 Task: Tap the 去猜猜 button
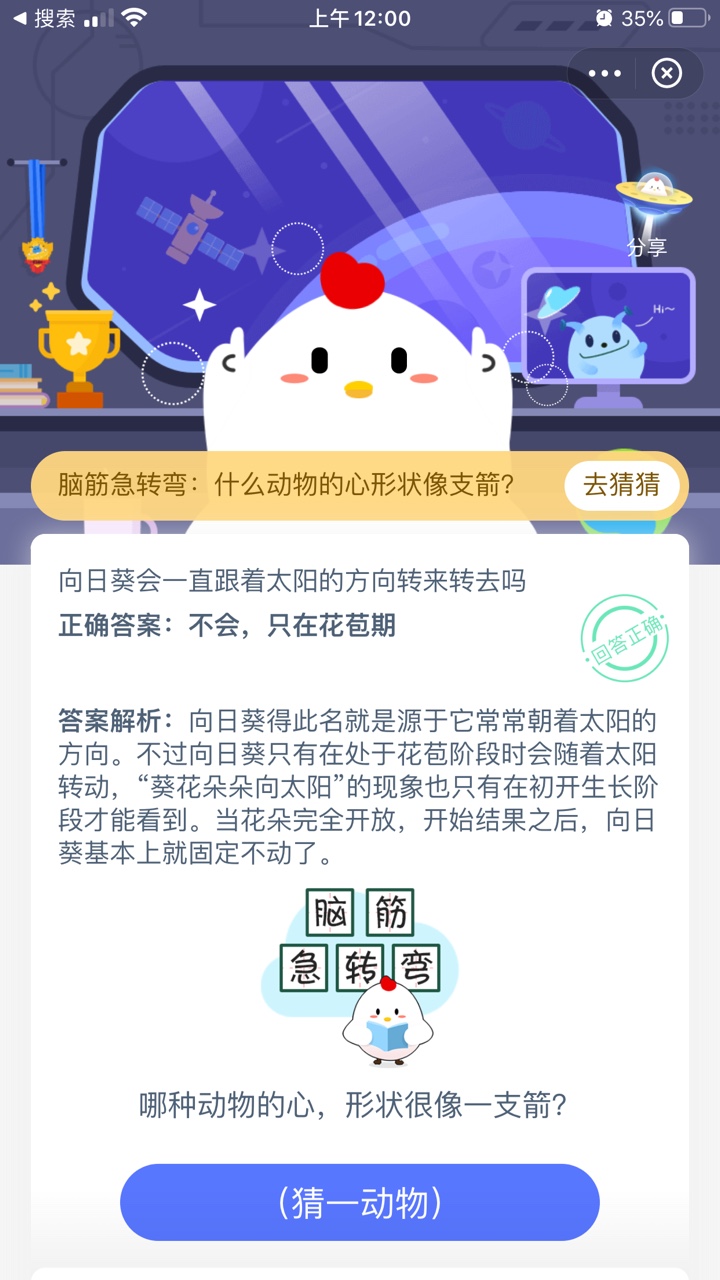(621, 486)
